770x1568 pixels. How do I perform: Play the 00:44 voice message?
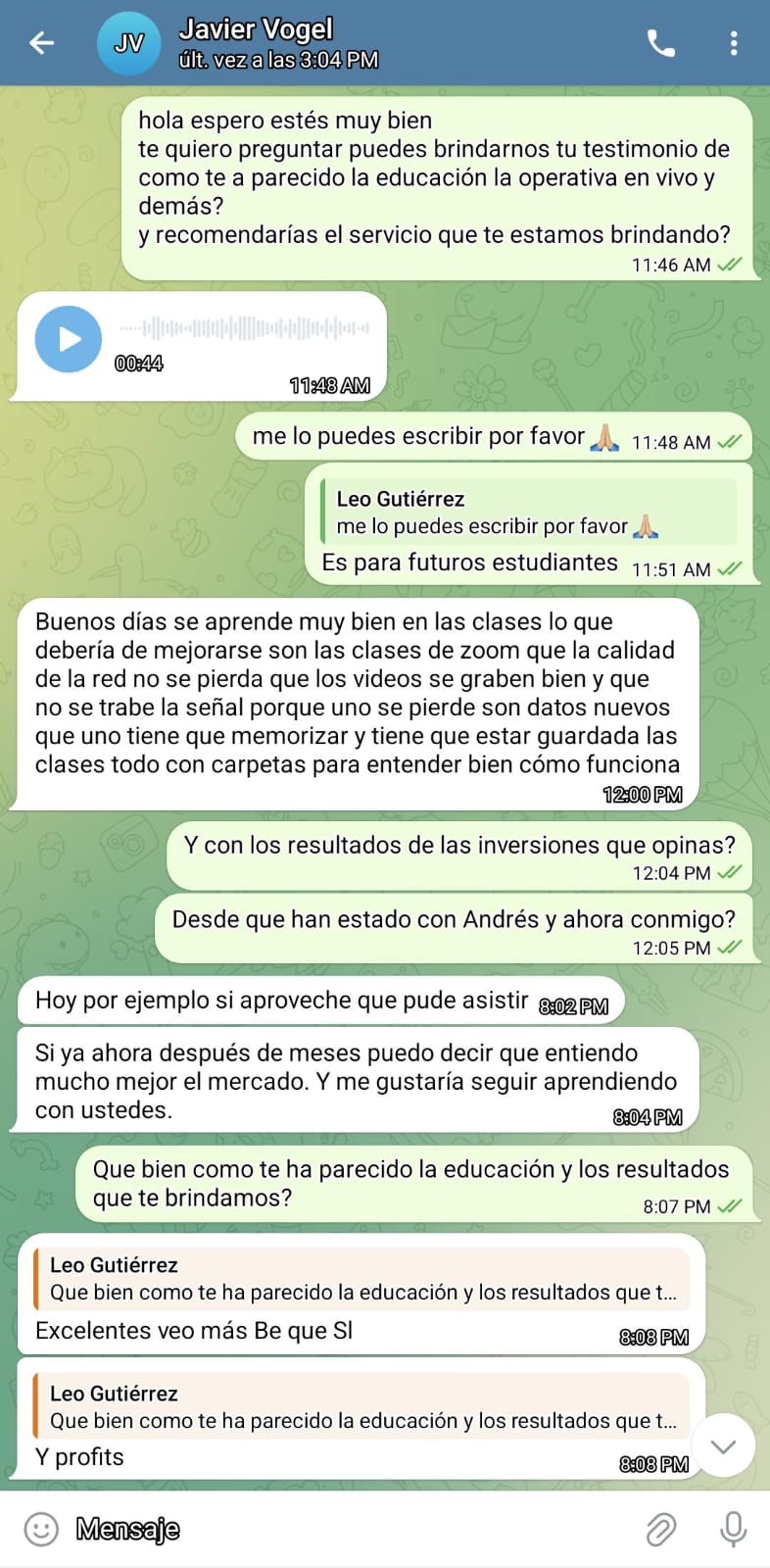click(x=69, y=339)
